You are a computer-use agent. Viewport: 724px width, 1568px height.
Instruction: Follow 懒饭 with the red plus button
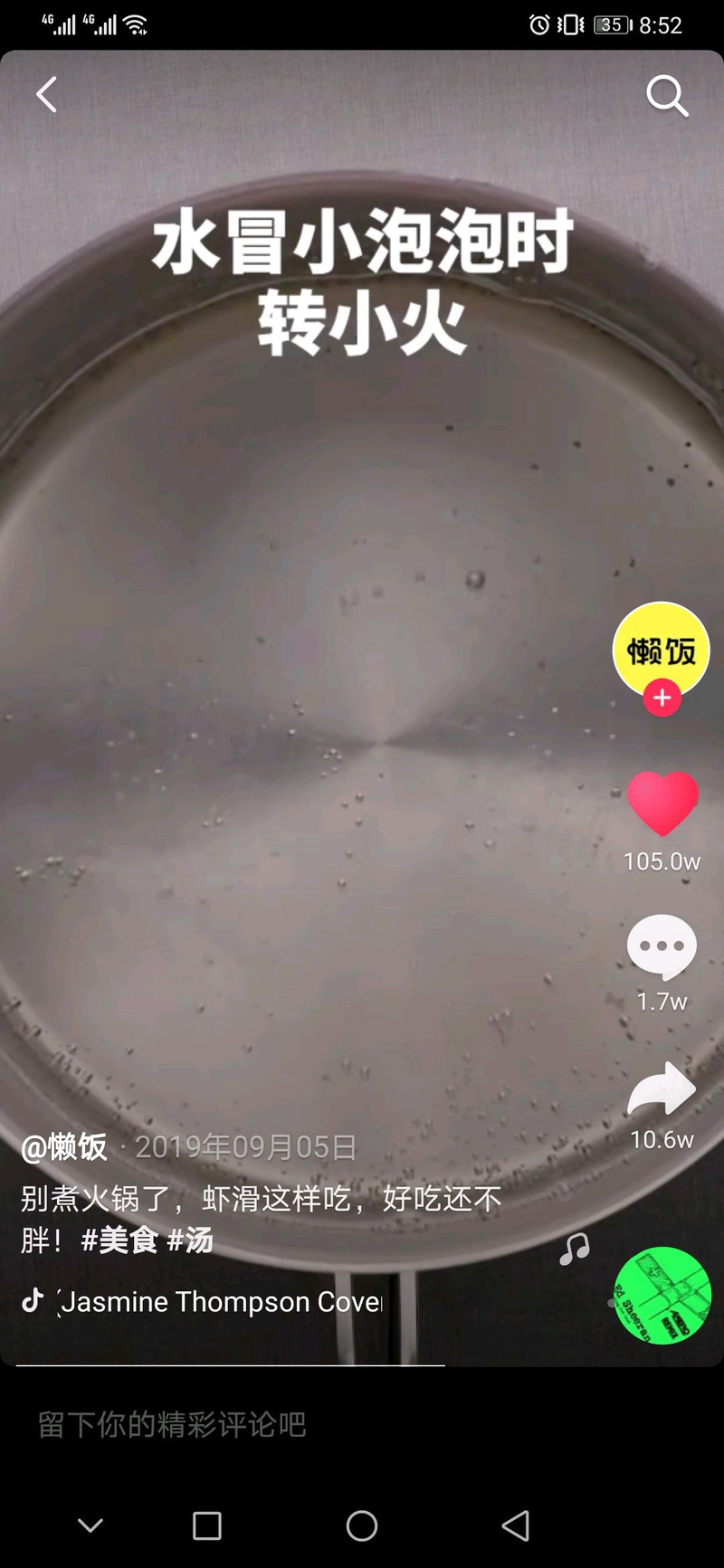662,698
